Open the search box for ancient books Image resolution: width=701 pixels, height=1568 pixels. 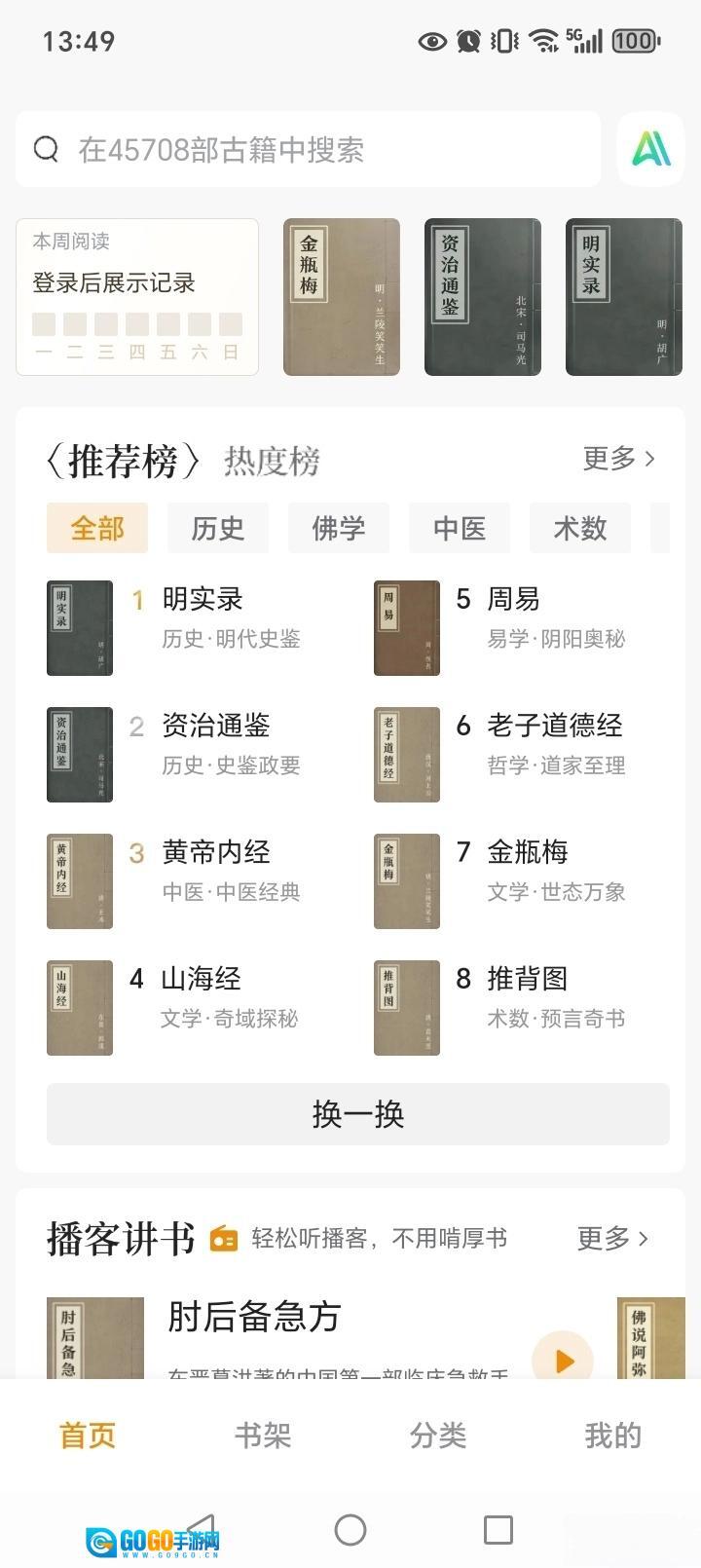click(x=307, y=149)
